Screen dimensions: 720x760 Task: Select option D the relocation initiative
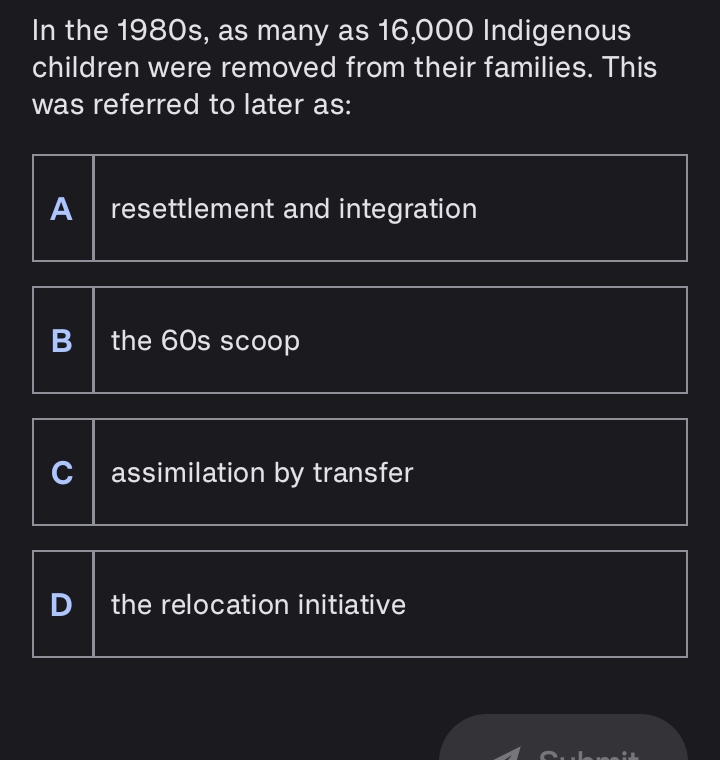click(x=360, y=604)
